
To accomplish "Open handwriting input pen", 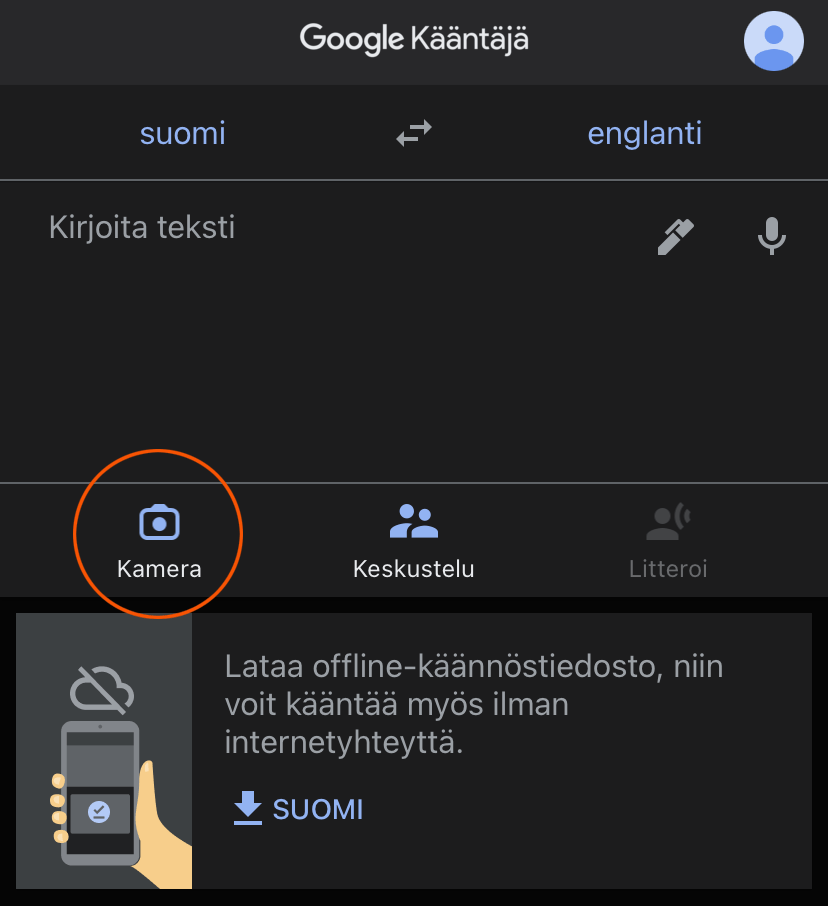I will point(675,237).
